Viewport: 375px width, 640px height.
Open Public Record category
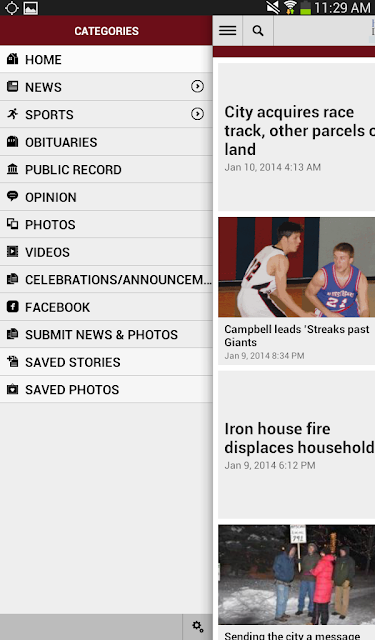[106, 169]
